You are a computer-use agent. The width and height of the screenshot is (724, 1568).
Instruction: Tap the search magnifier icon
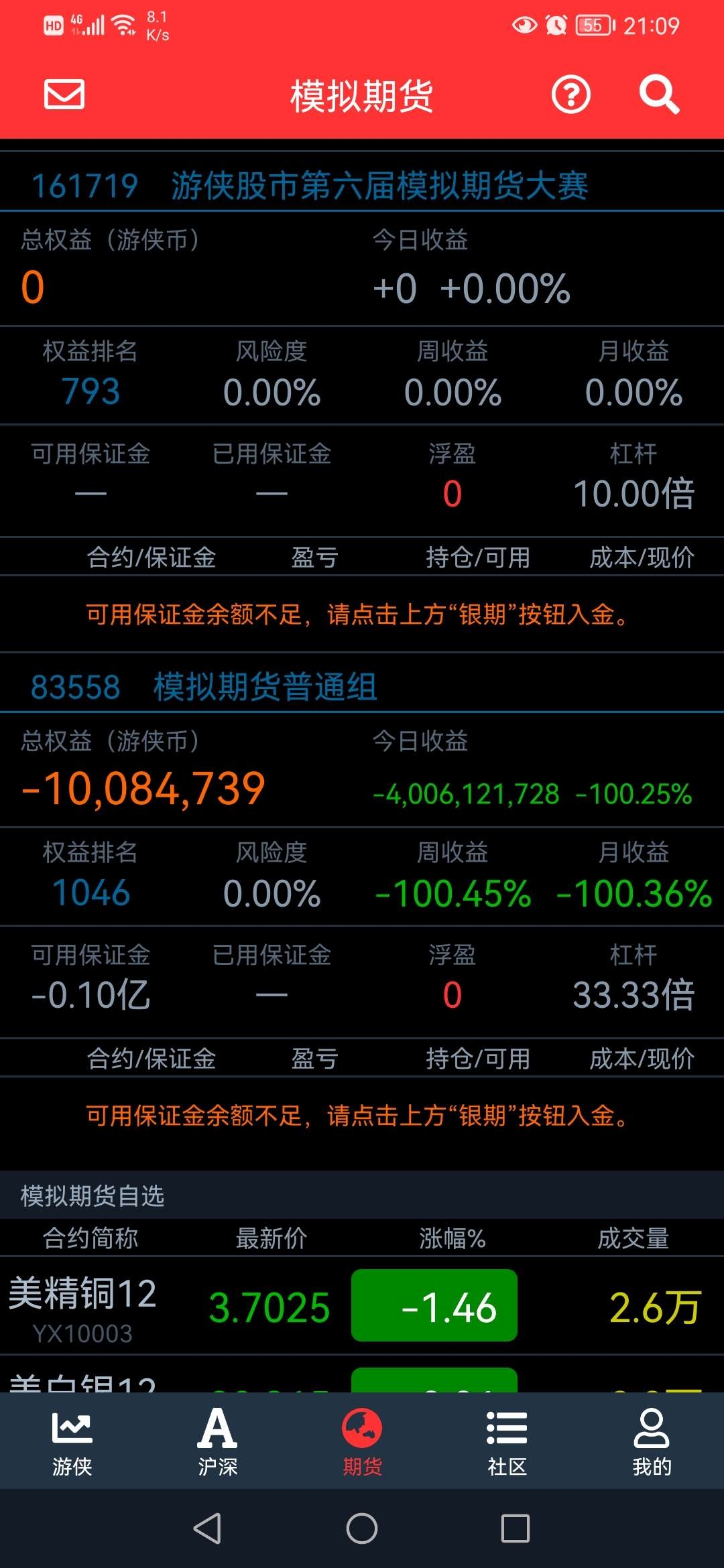click(659, 94)
